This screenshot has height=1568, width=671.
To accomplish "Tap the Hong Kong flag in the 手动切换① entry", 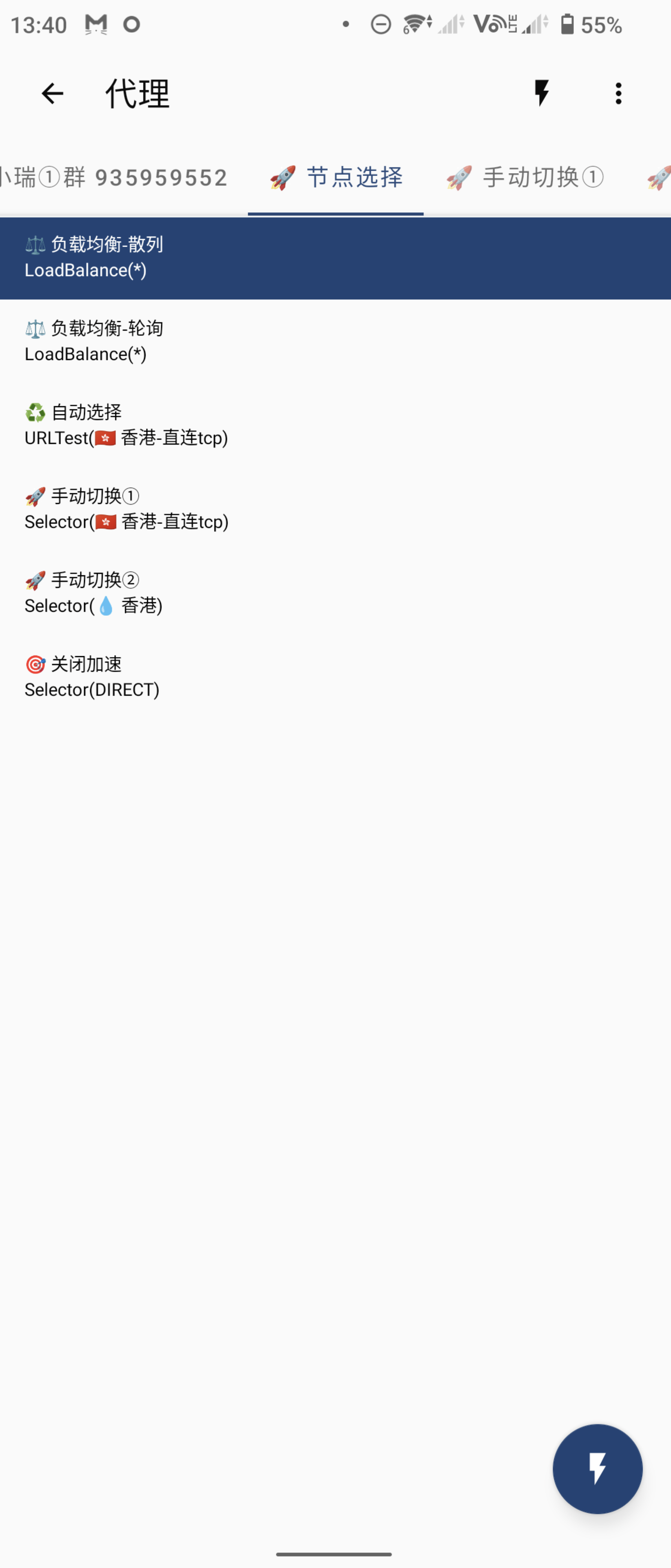I will [107, 522].
